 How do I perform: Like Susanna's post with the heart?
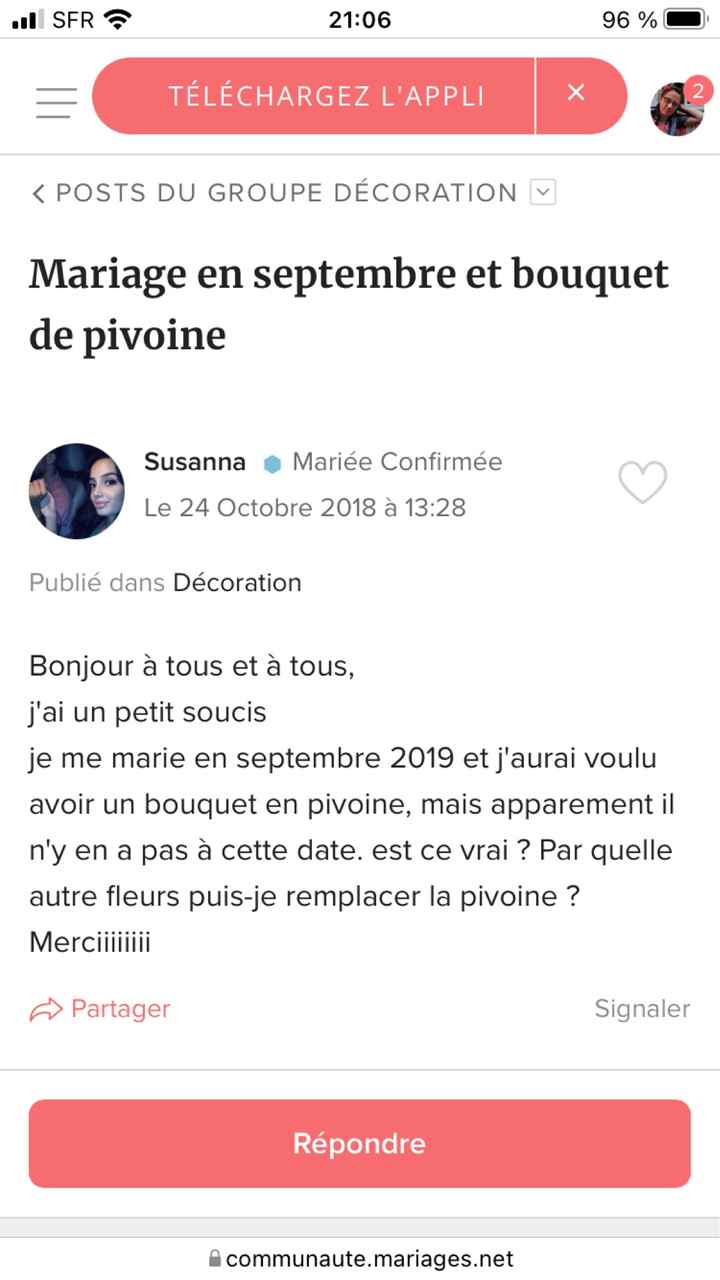point(642,483)
